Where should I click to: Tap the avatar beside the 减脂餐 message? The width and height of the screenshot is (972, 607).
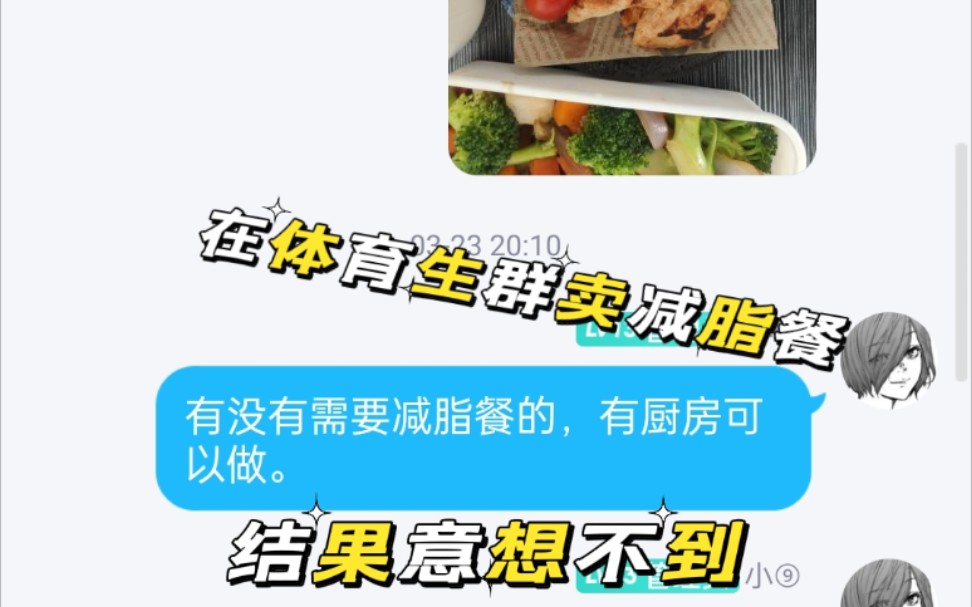(888, 360)
